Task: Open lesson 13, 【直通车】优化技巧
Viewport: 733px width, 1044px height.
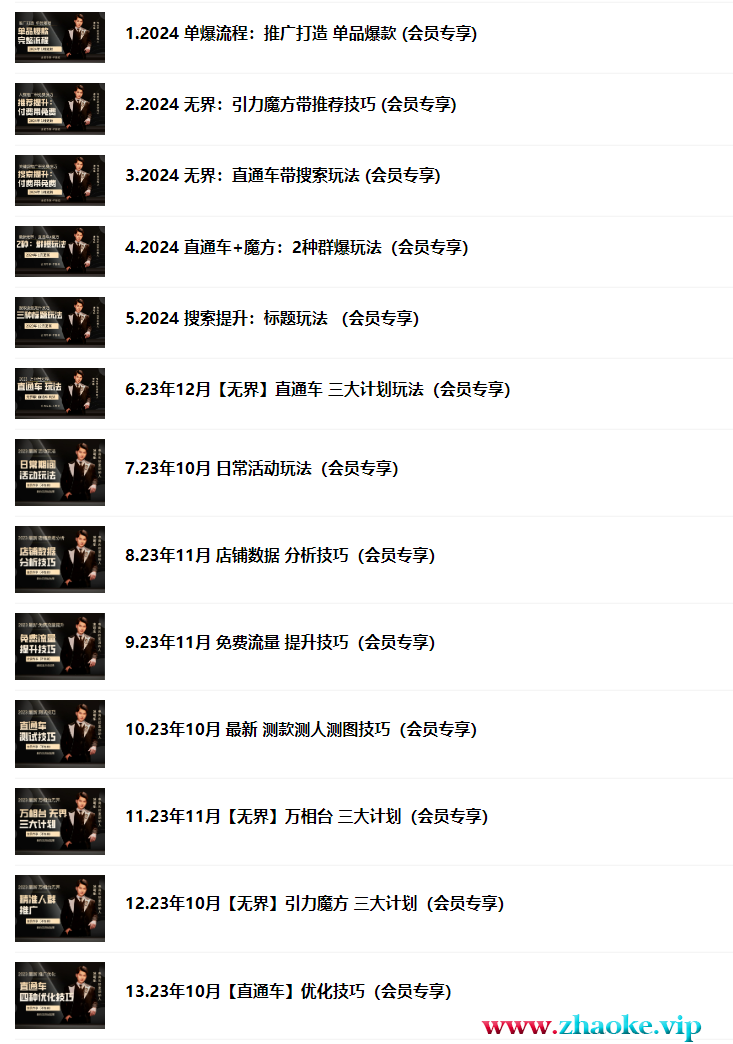Action: coord(288,991)
